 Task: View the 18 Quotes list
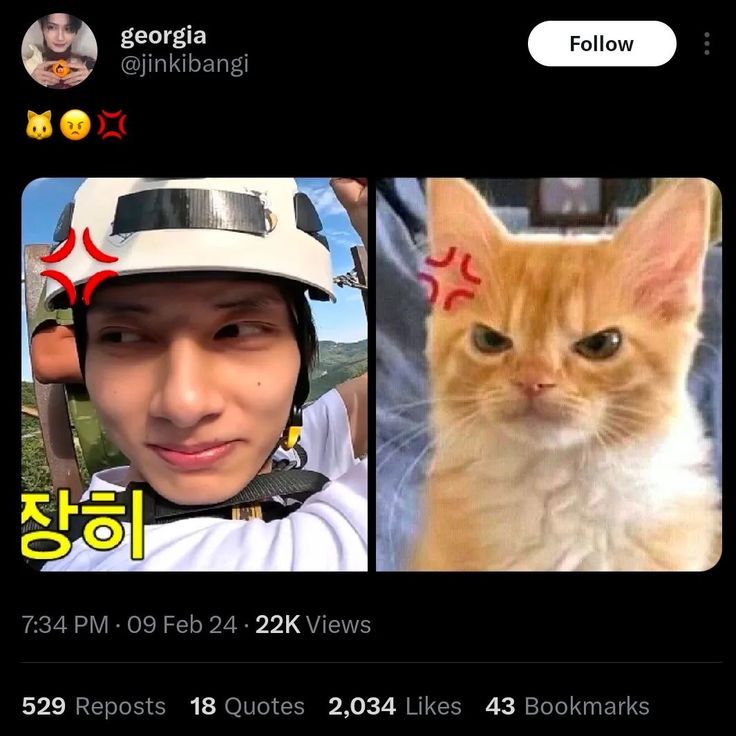247,706
